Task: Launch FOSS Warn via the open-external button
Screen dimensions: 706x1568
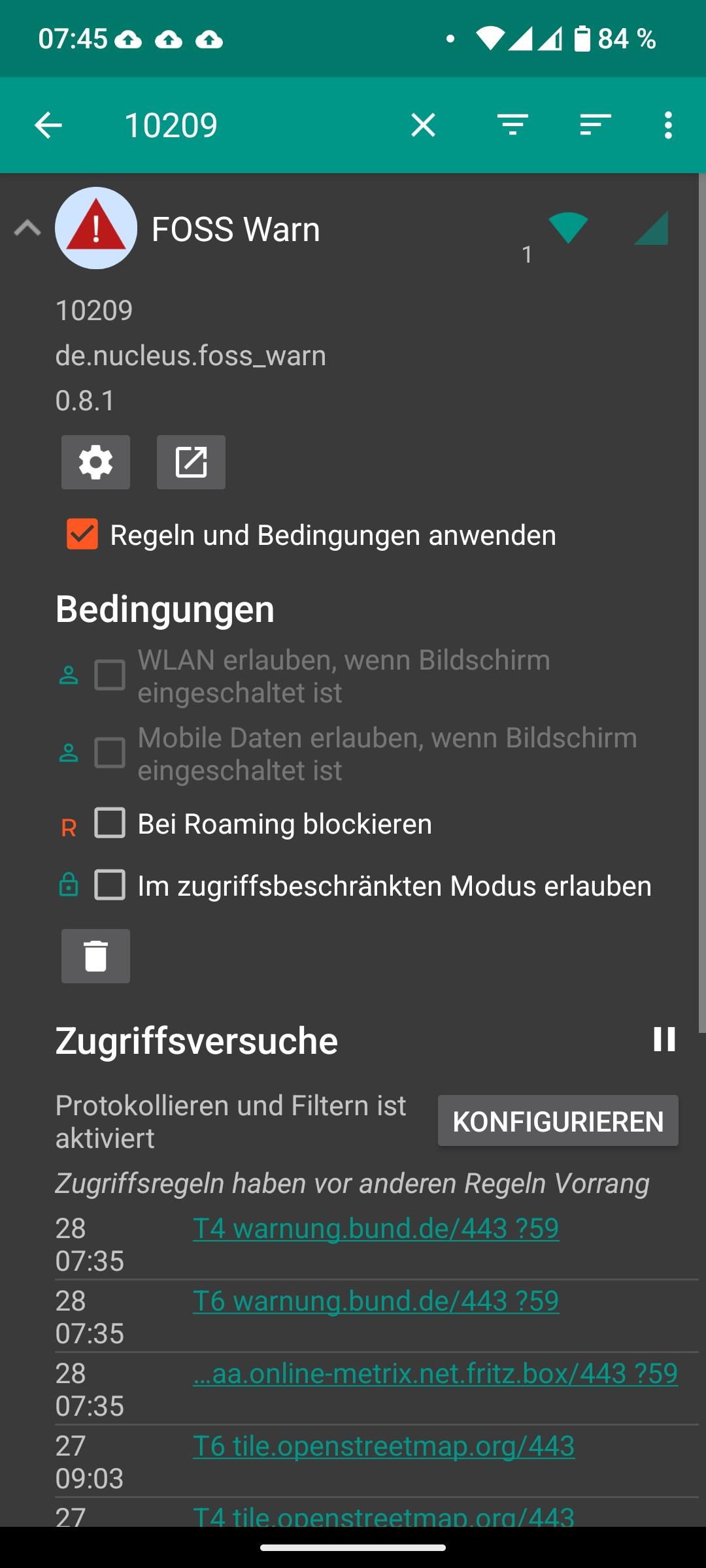Action: pos(191,462)
